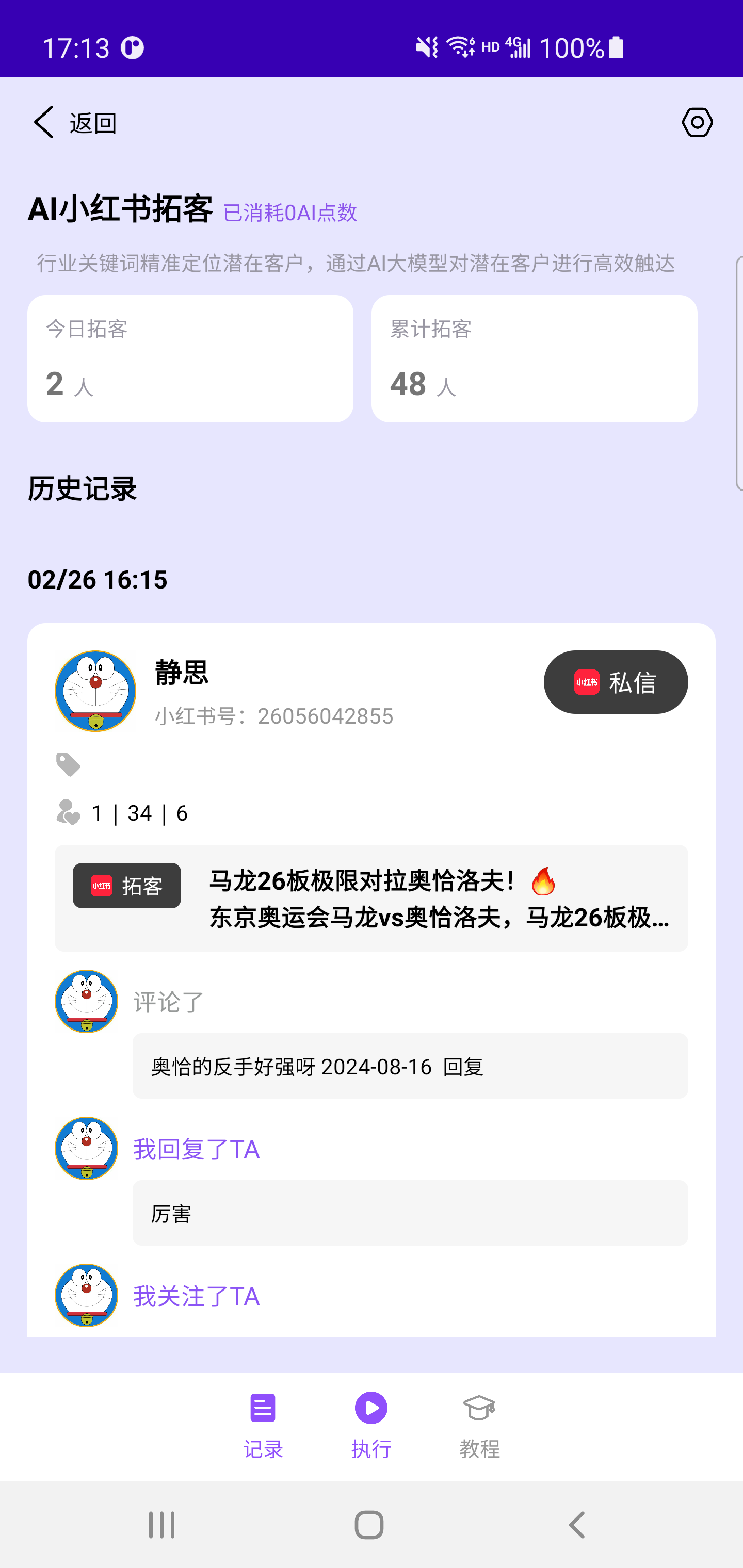Show recent apps from the navigation bar

(162, 1525)
